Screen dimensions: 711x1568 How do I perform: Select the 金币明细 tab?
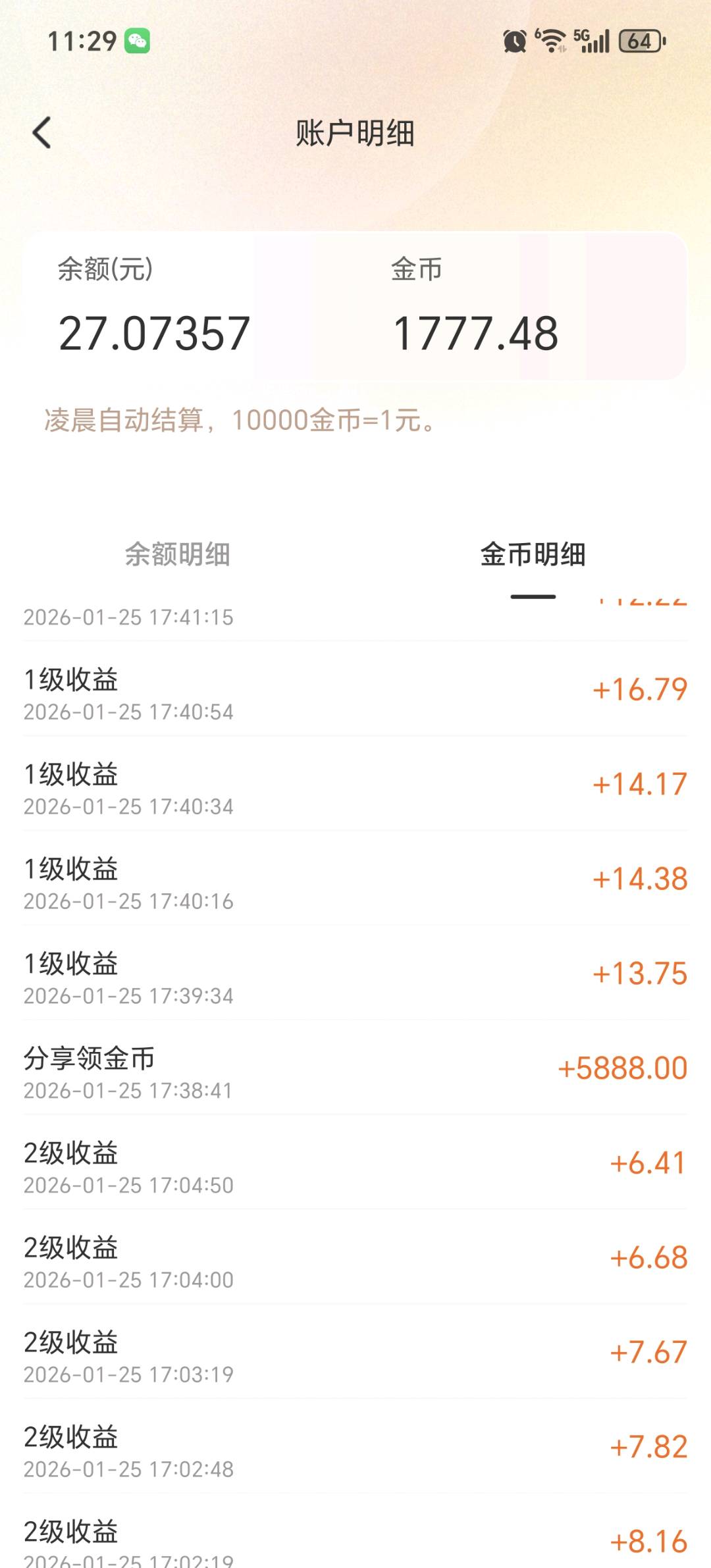pos(533,555)
